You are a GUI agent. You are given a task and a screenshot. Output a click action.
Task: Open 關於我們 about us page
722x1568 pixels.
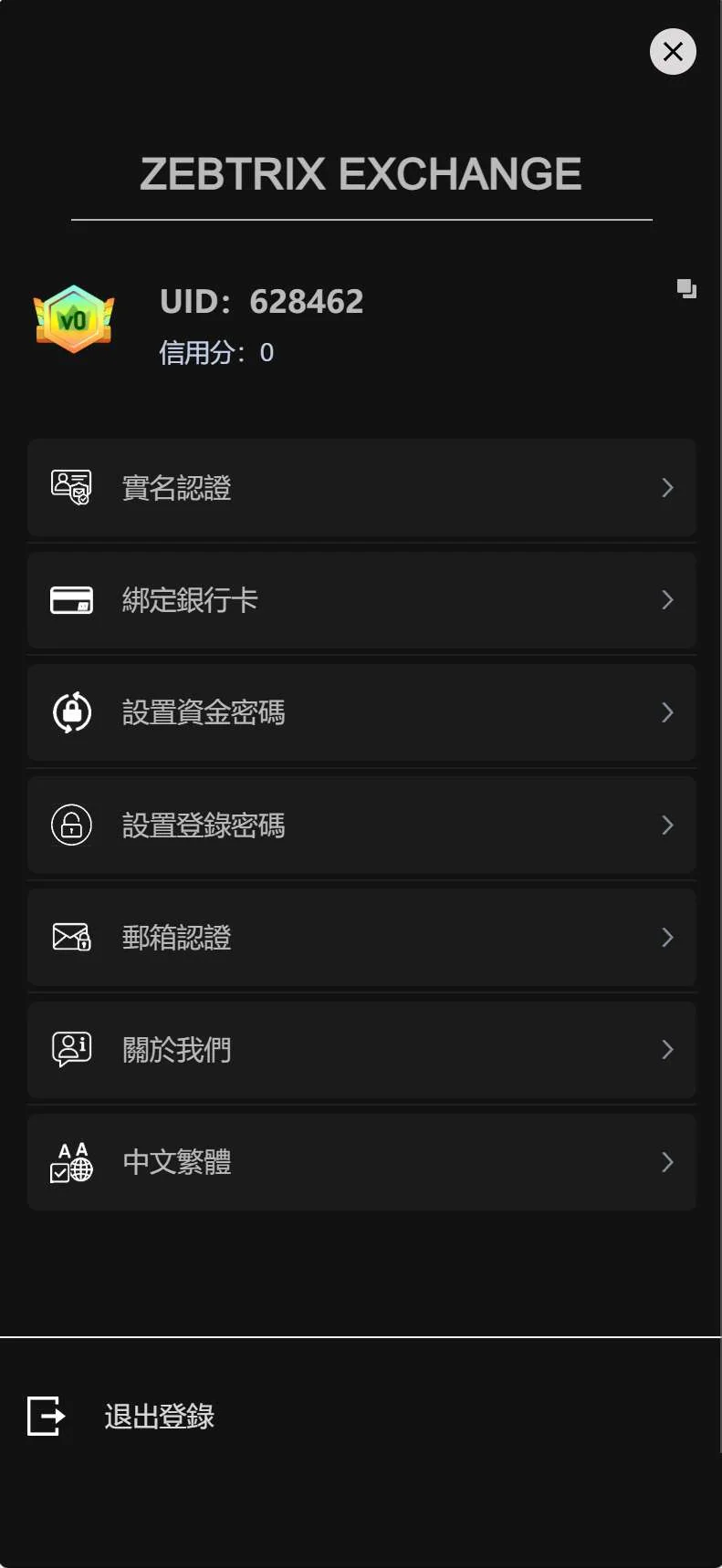(x=361, y=1050)
